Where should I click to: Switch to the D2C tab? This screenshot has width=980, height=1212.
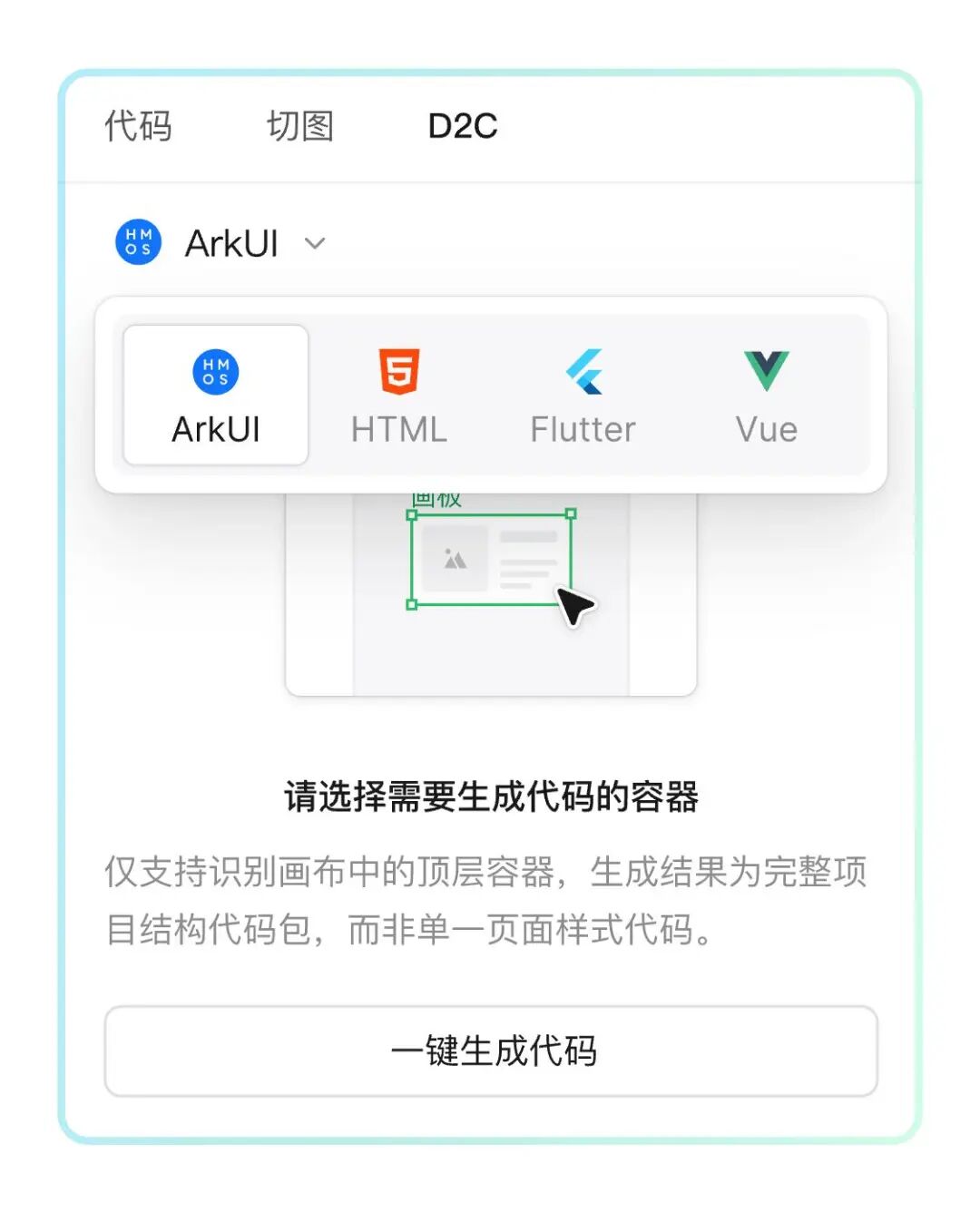tap(461, 126)
